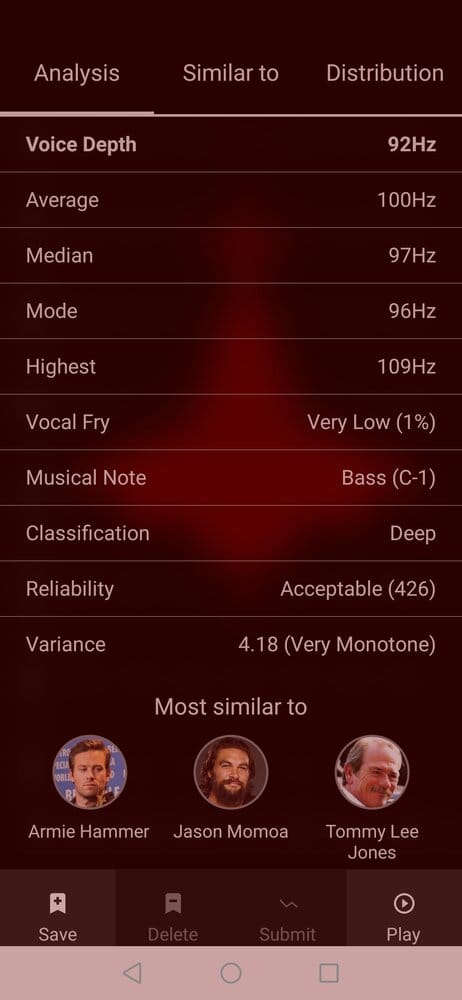The image size is (462, 1000).
Task: Switch to the Similar to tab
Action: tap(230, 73)
